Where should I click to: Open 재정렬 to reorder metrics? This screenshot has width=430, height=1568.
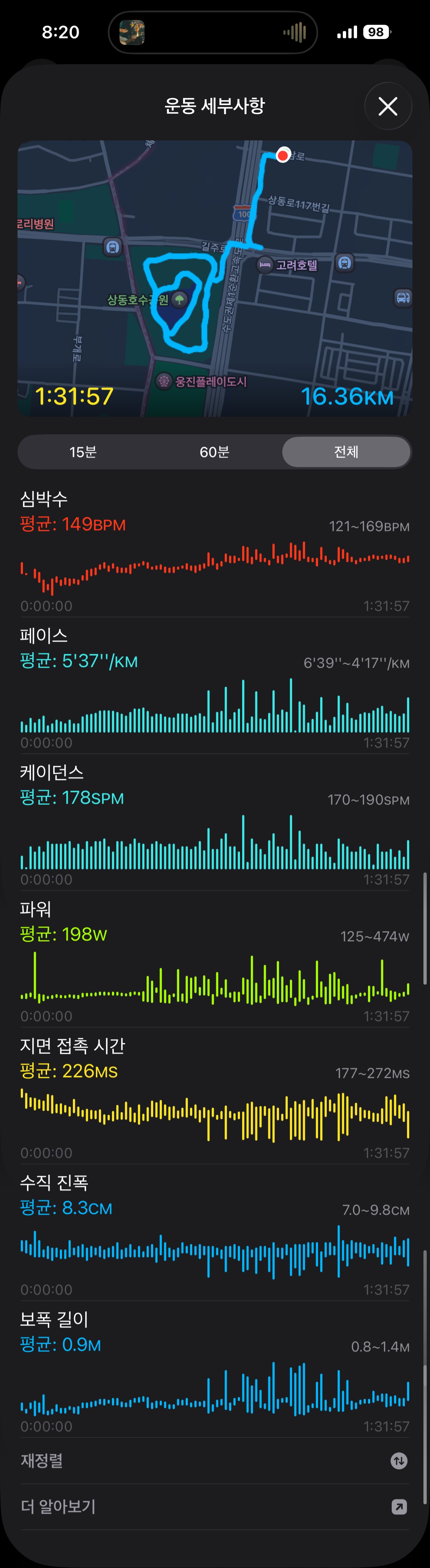pyautogui.click(x=214, y=1460)
